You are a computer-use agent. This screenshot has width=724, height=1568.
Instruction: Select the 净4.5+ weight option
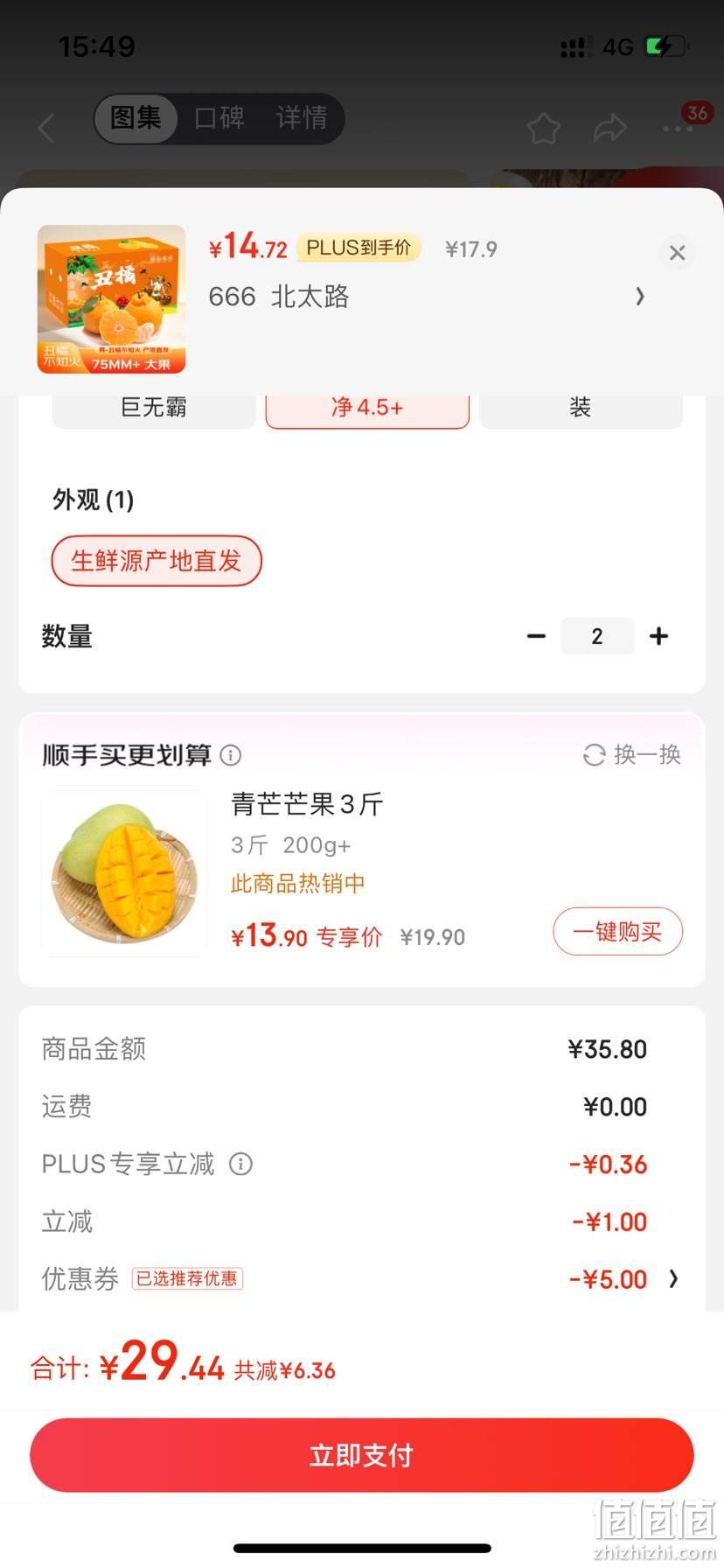tap(367, 409)
